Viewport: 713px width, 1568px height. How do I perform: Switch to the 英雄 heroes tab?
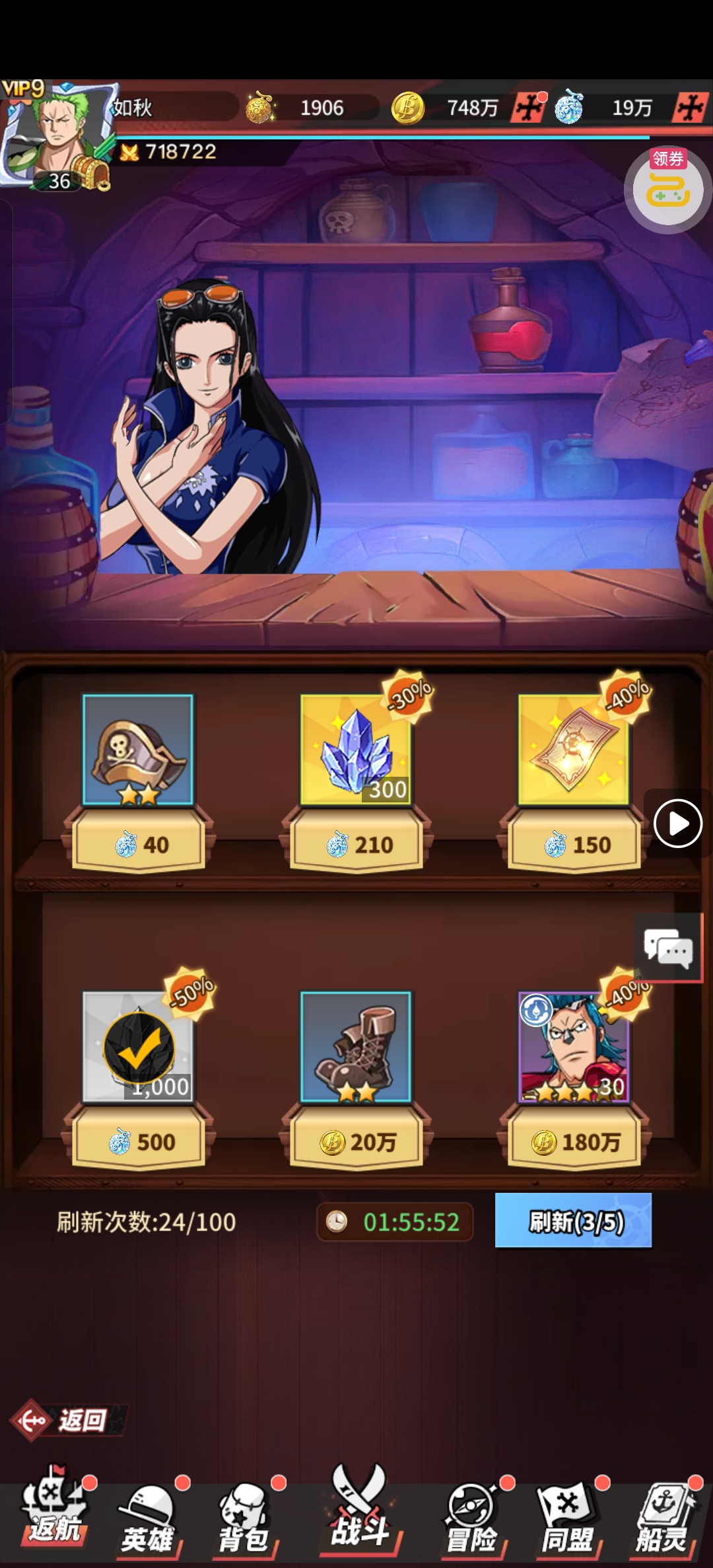pyautogui.click(x=147, y=1519)
